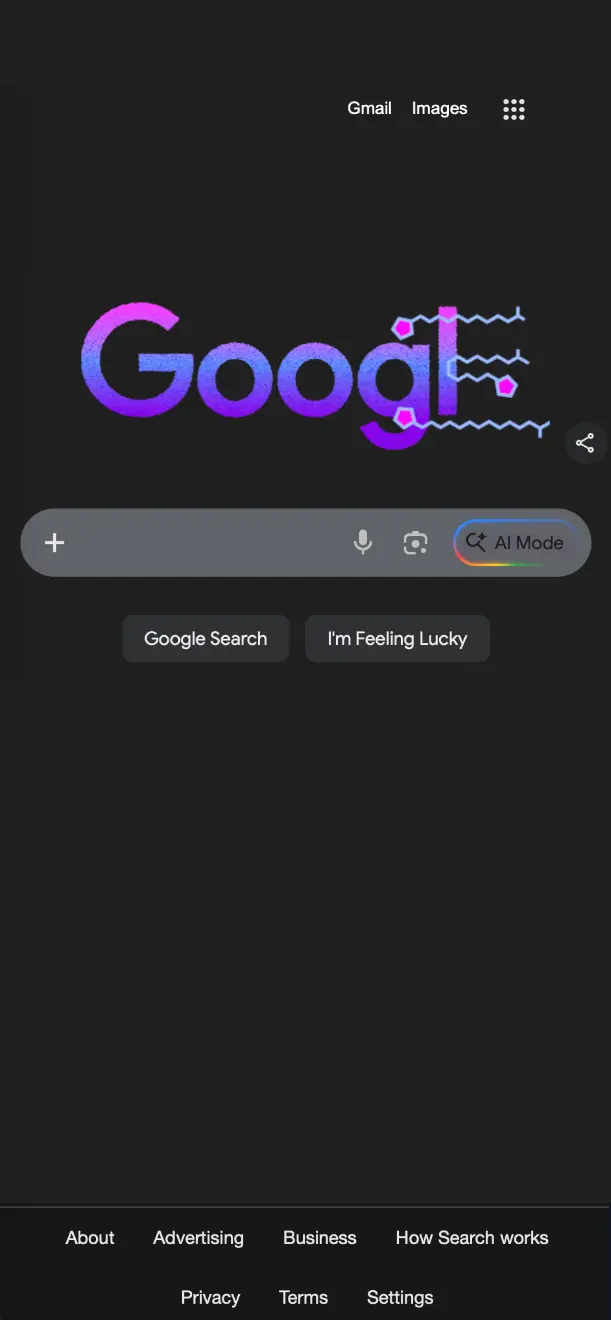Viewport: 611px width, 1320px height.
Task: Start voice search with the microphone
Action: click(363, 542)
